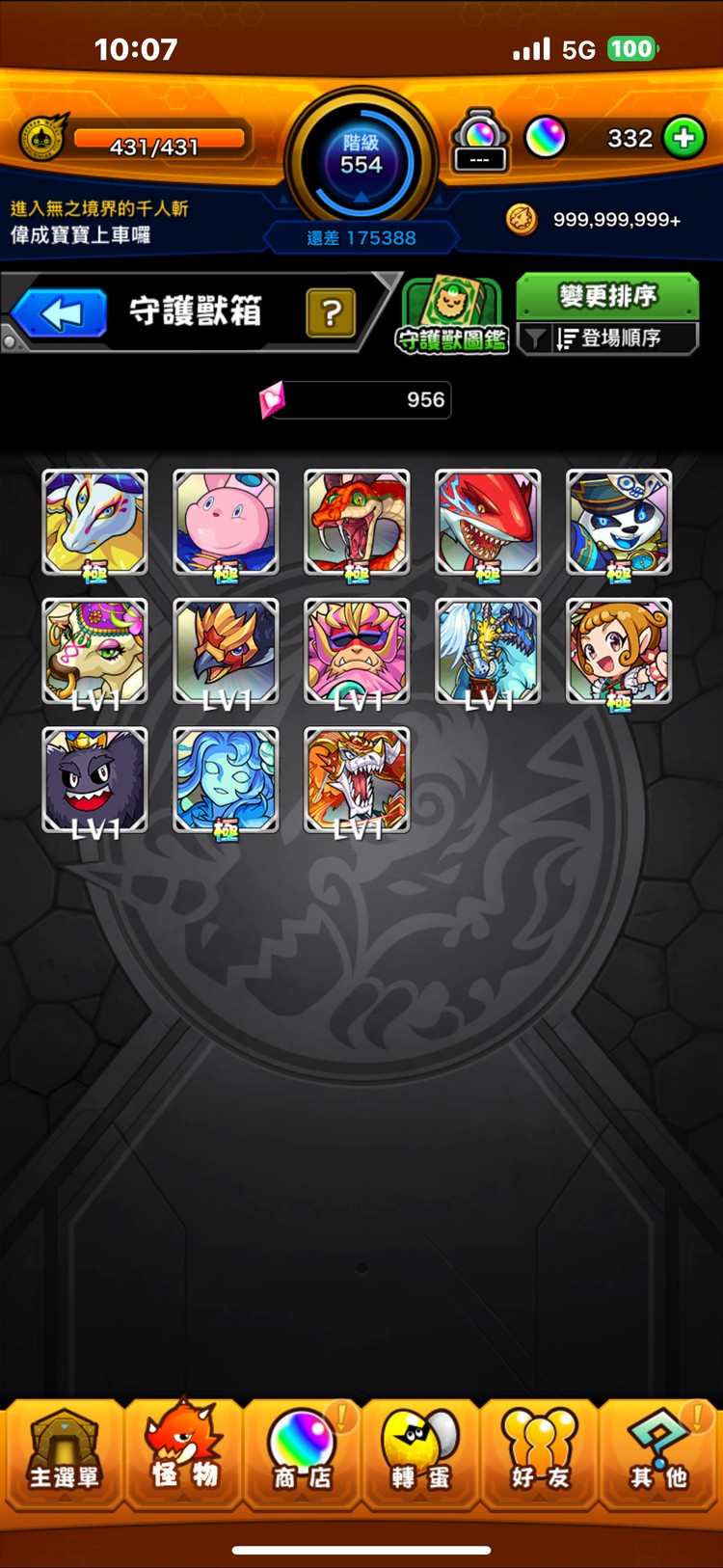Select the red snake guardian
Viewport: 723px width, 1568px height.
coord(357,522)
